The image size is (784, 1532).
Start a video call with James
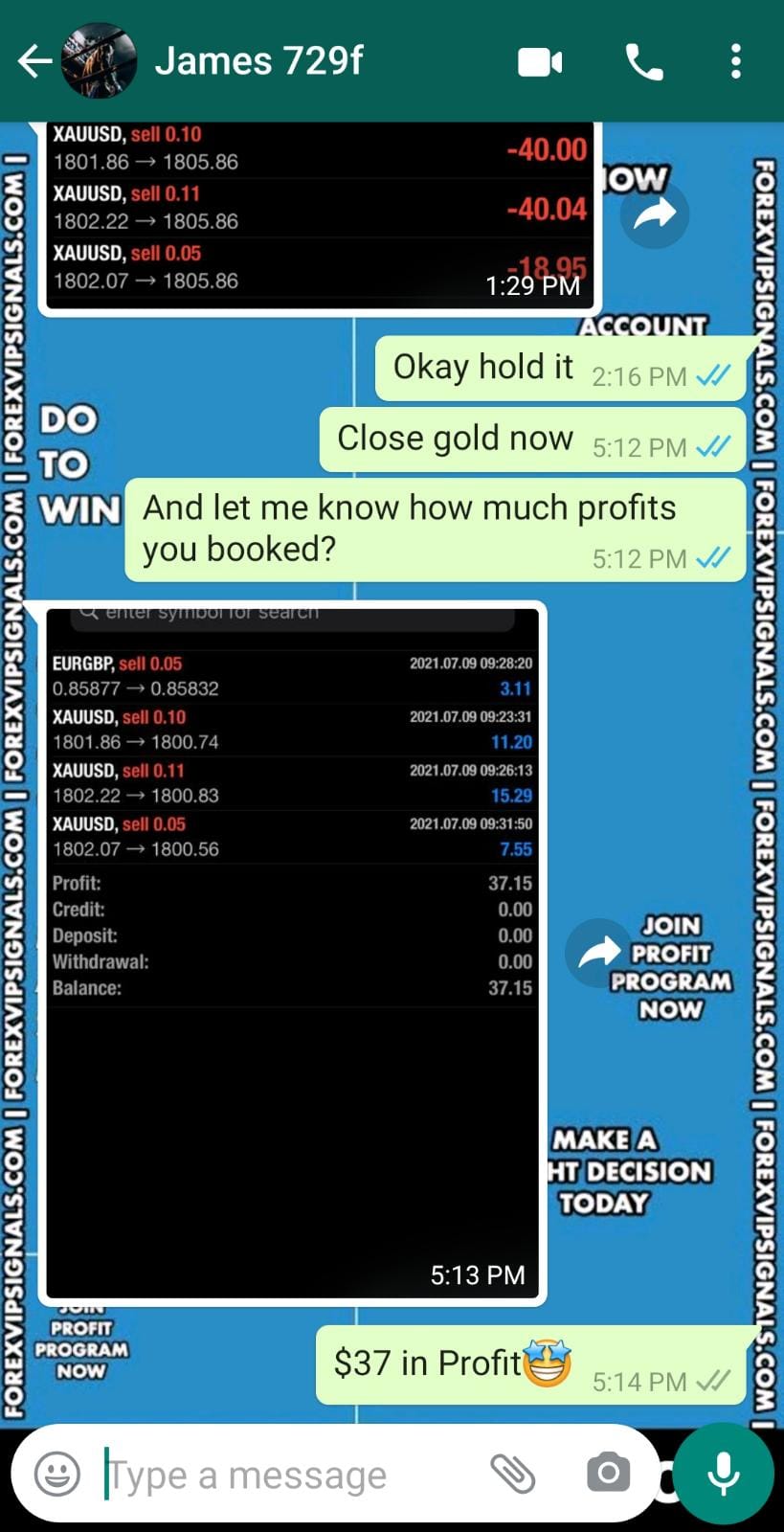(540, 62)
